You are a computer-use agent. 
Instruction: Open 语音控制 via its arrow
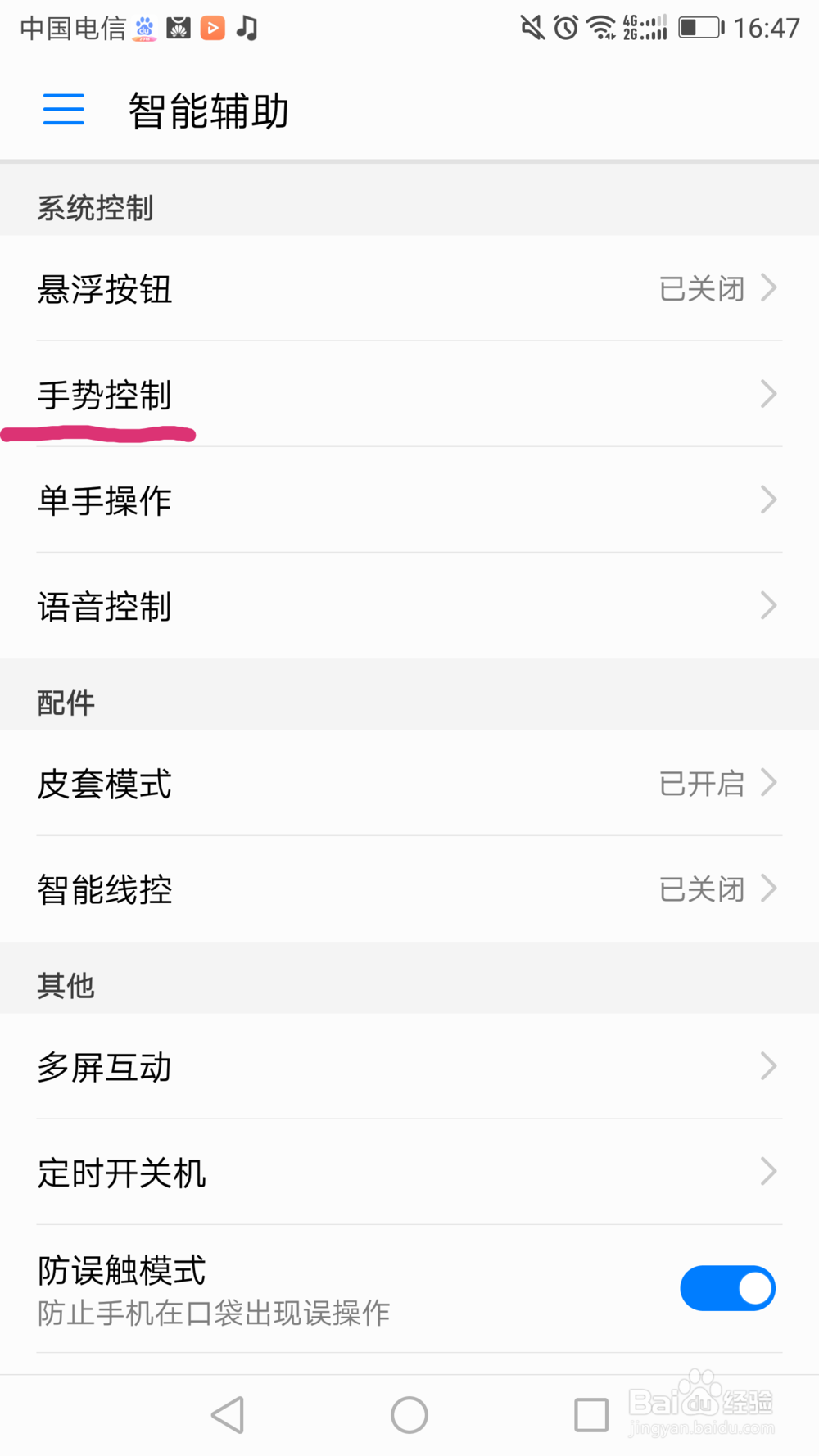click(768, 605)
